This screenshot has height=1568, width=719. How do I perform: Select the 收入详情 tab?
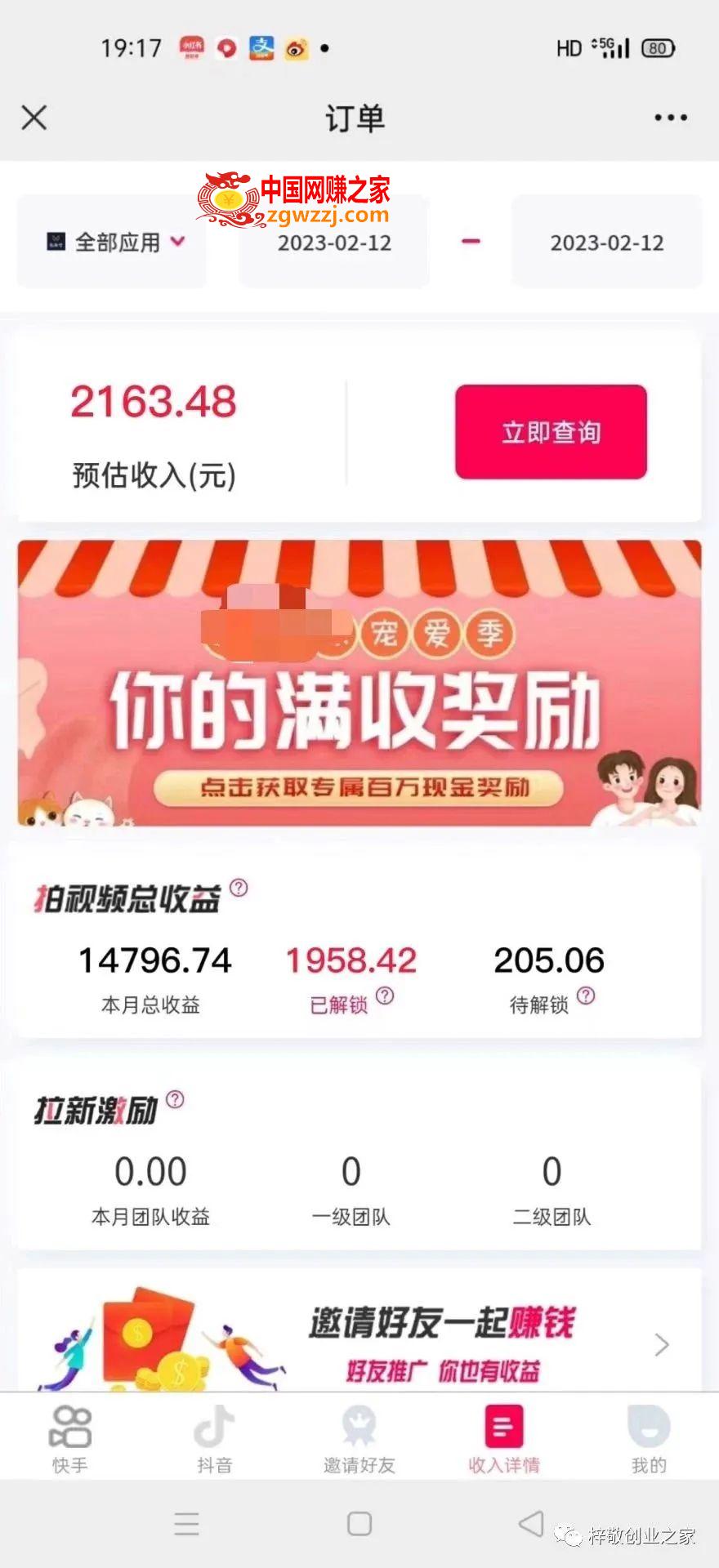[x=504, y=1440]
